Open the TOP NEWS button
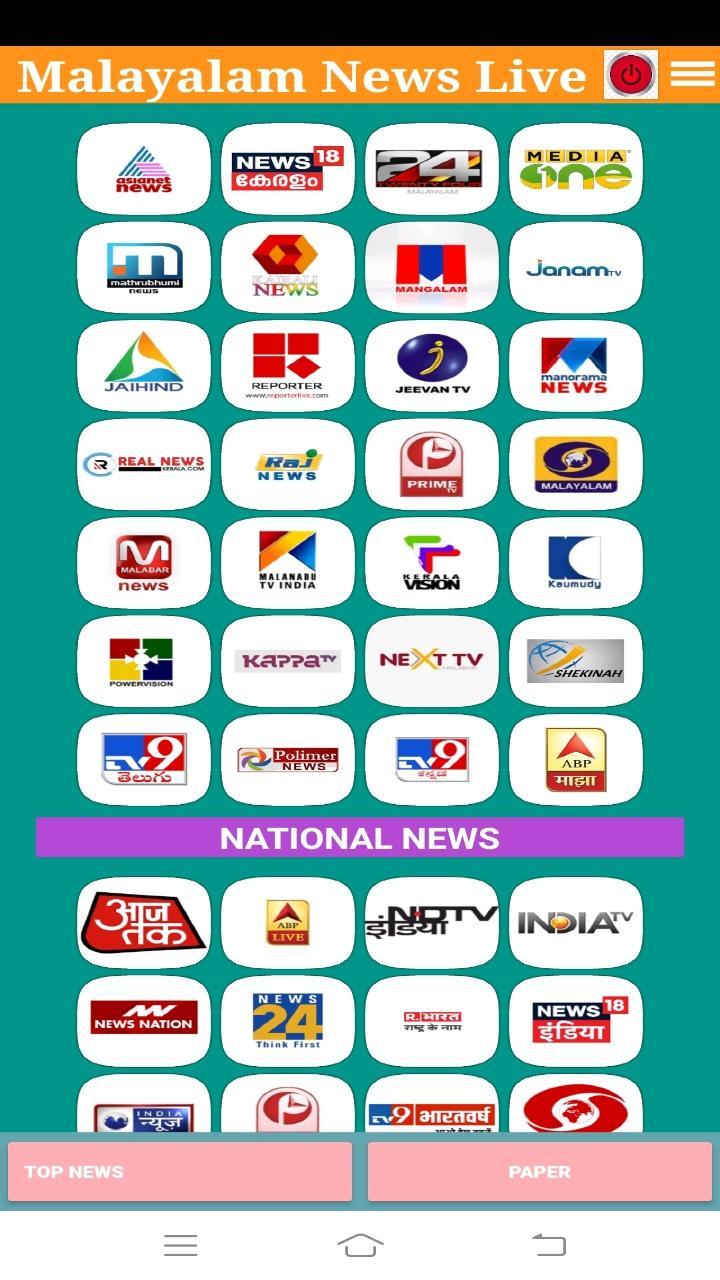The width and height of the screenshot is (720, 1280). 180,1171
